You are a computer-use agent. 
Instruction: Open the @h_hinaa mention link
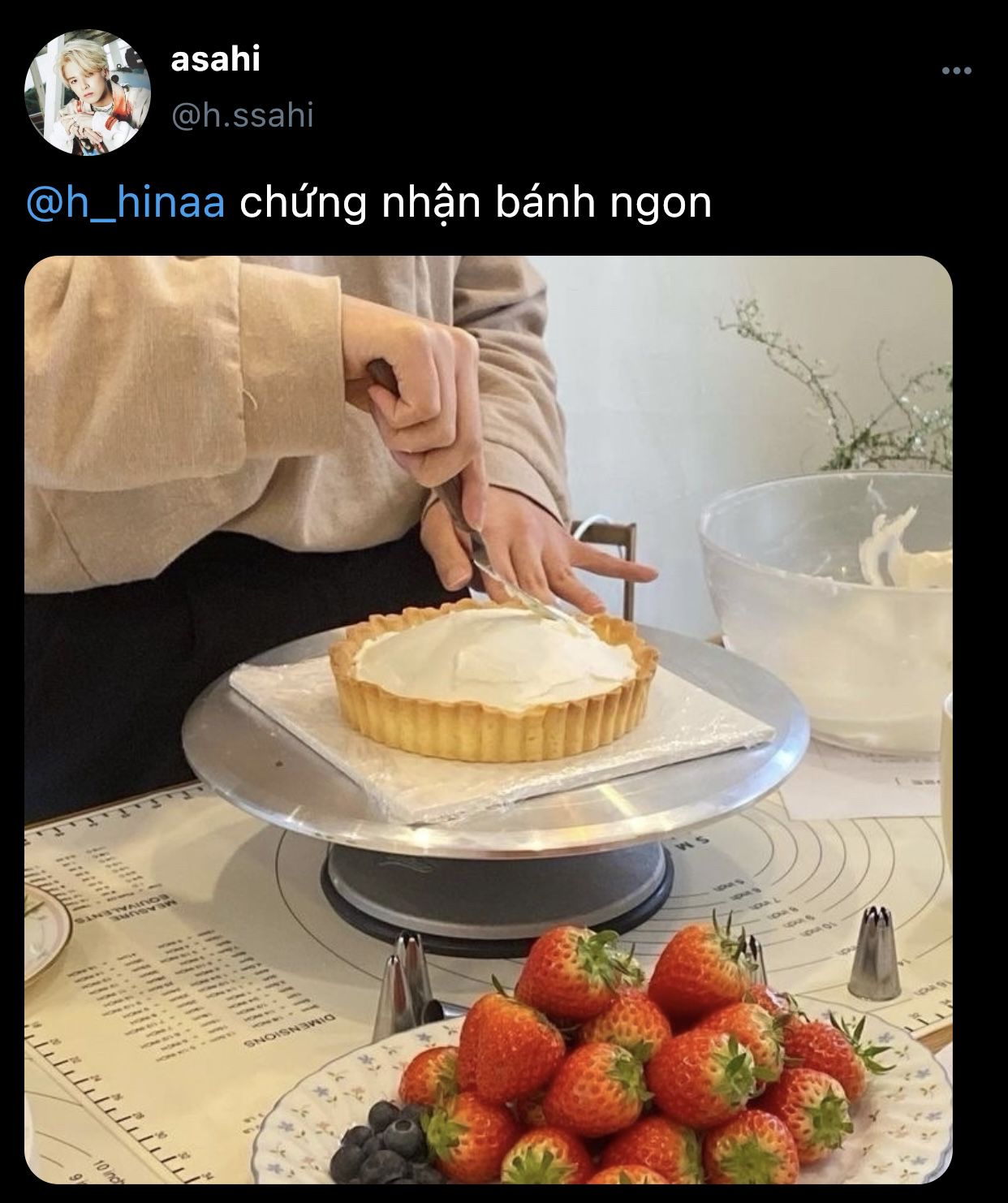coord(126,202)
